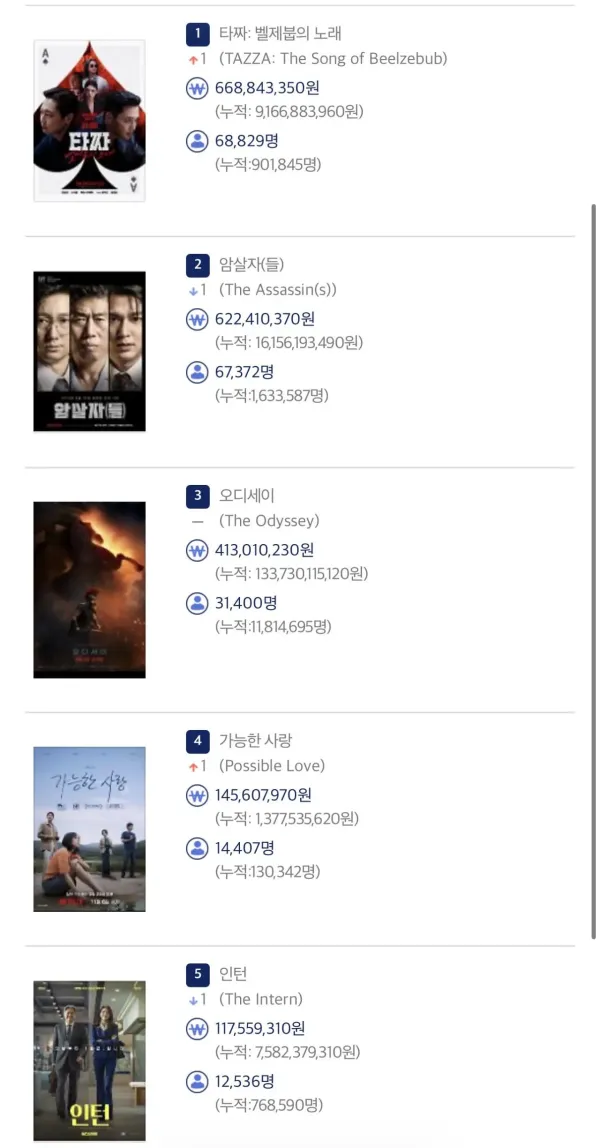Viewport: 600px width, 1148px height.
Task: Open the Possible Love poster
Action: click(89, 829)
